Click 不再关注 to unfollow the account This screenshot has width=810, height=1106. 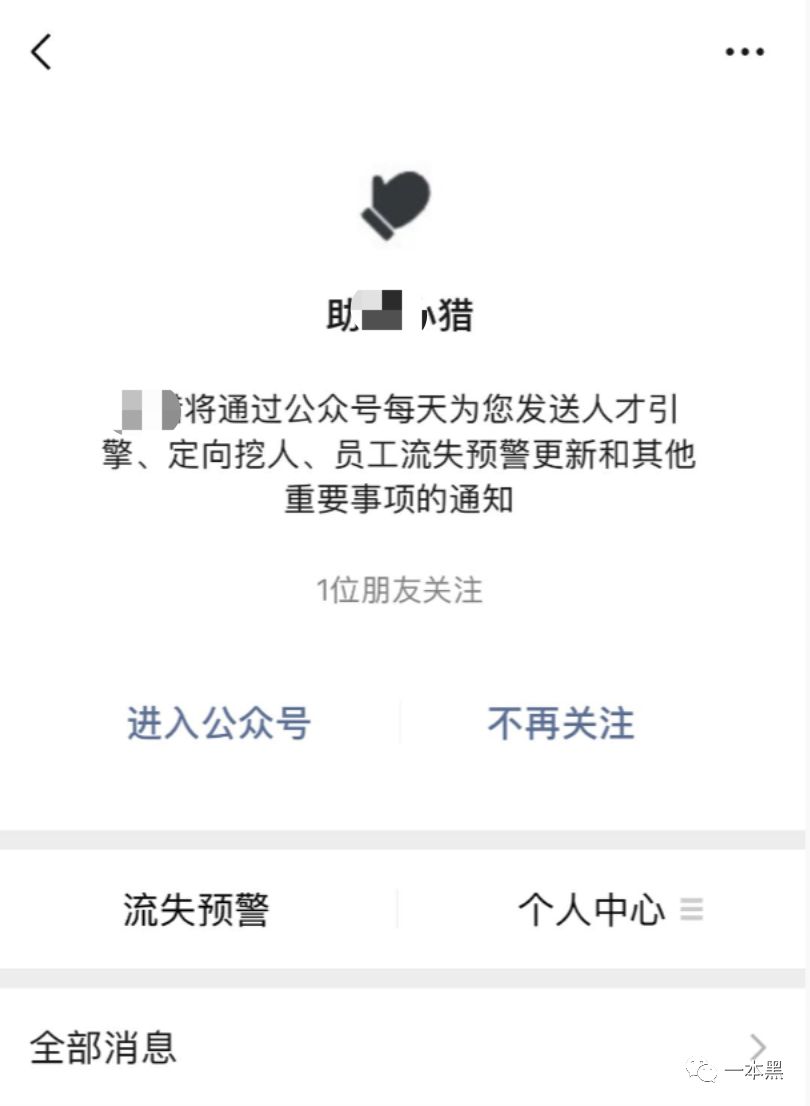tap(559, 723)
